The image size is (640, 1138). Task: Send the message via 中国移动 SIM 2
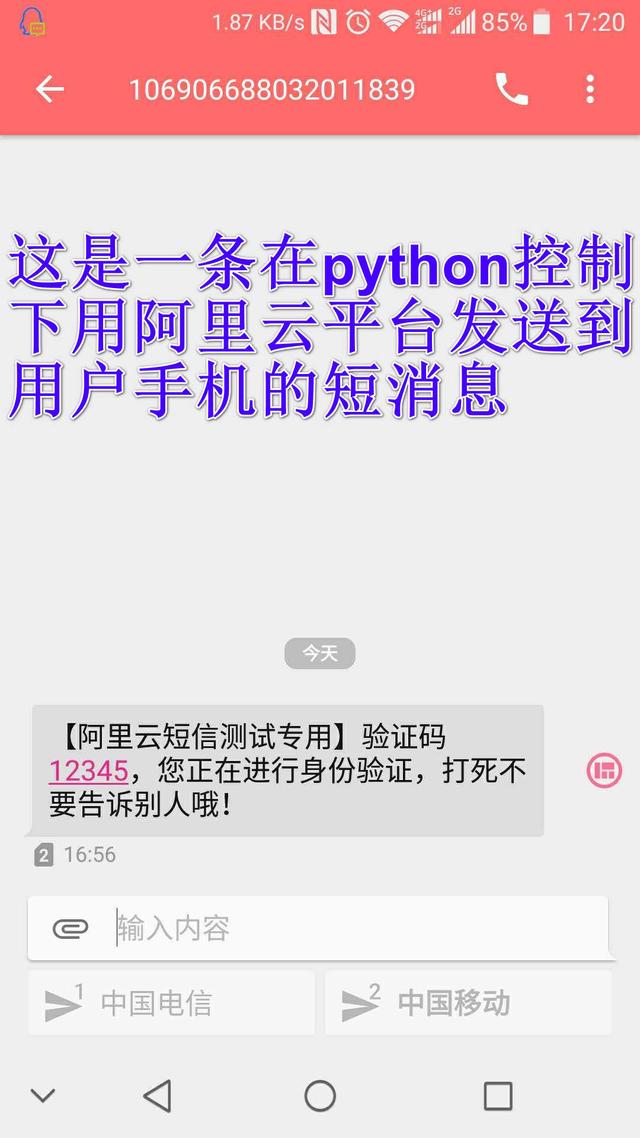click(x=468, y=1003)
